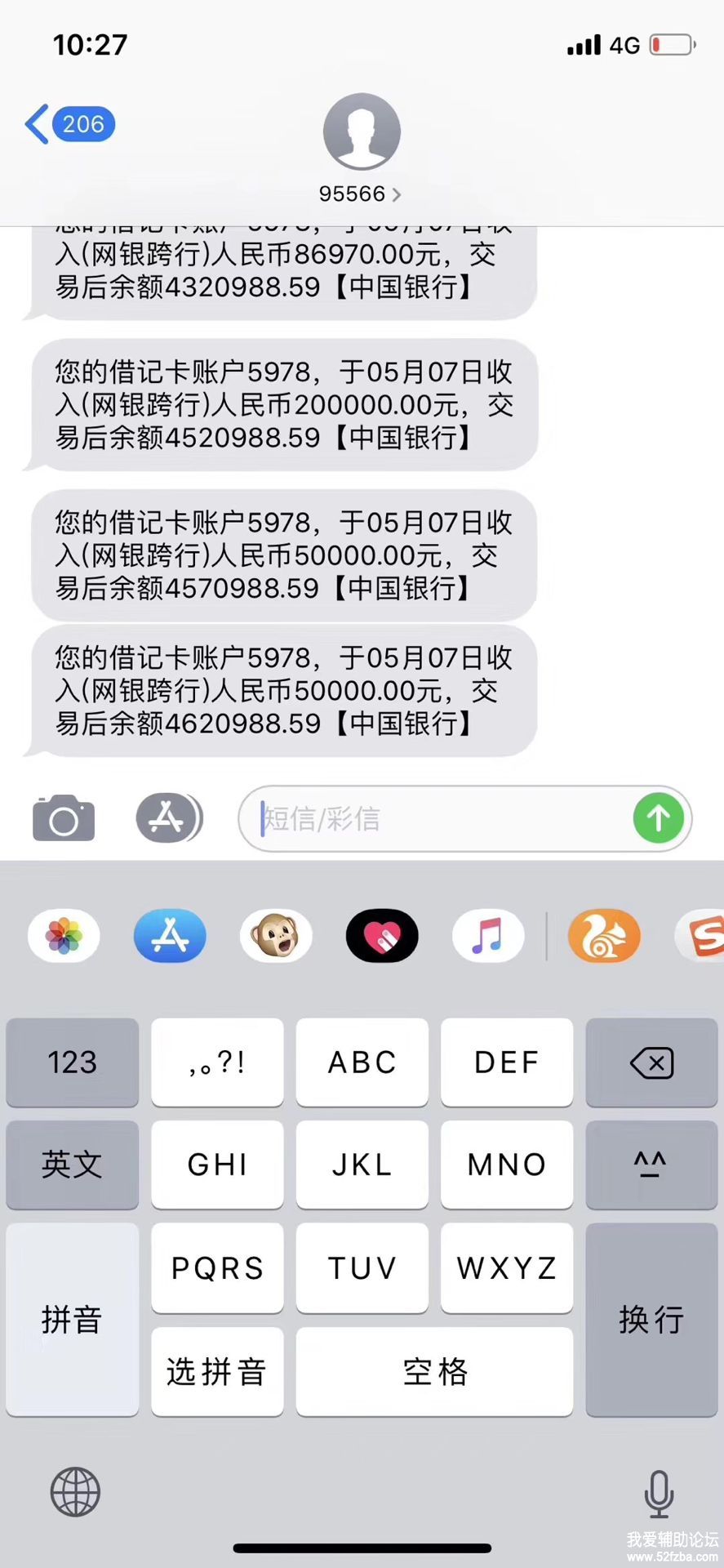
Task: Open the camera to attach a photo
Action: [64, 818]
